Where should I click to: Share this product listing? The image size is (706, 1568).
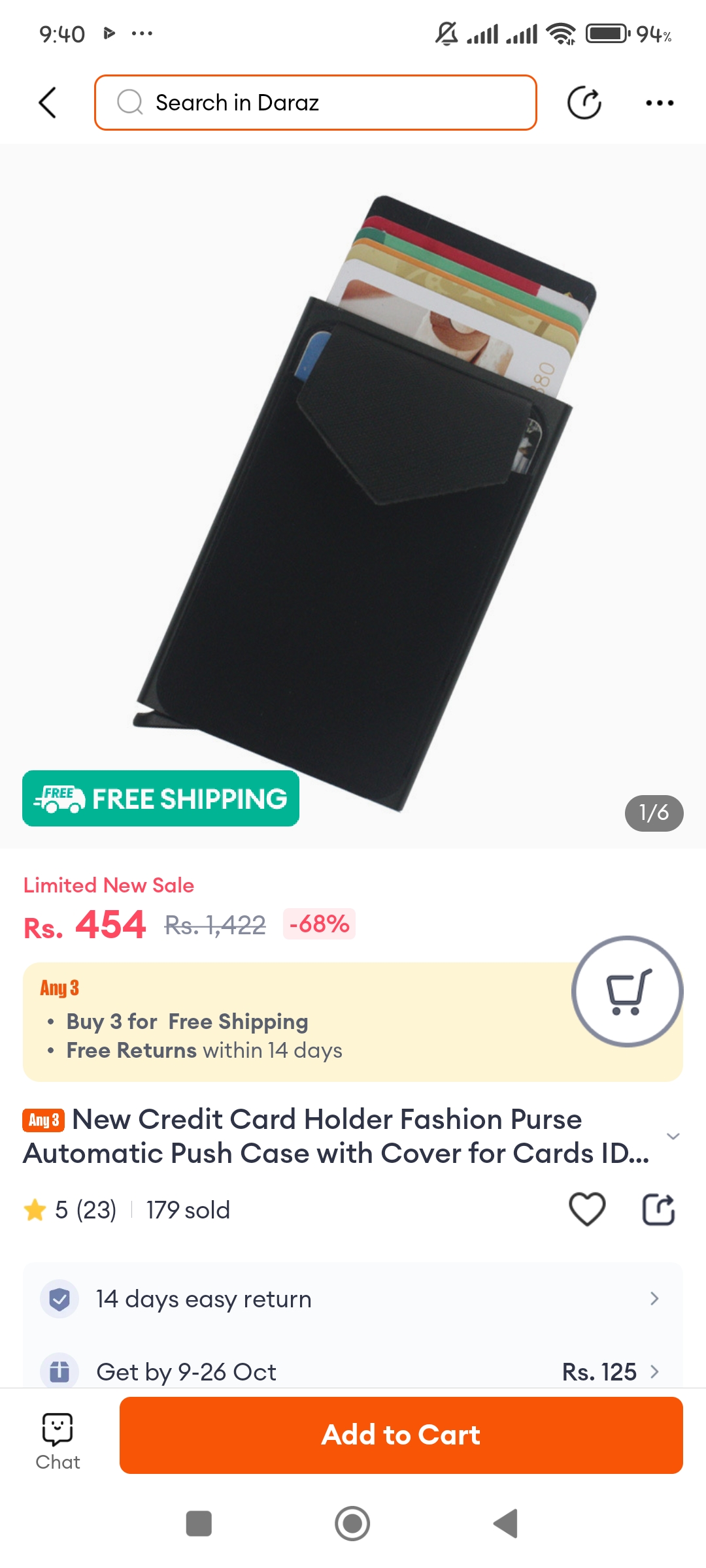point(658,1209)
